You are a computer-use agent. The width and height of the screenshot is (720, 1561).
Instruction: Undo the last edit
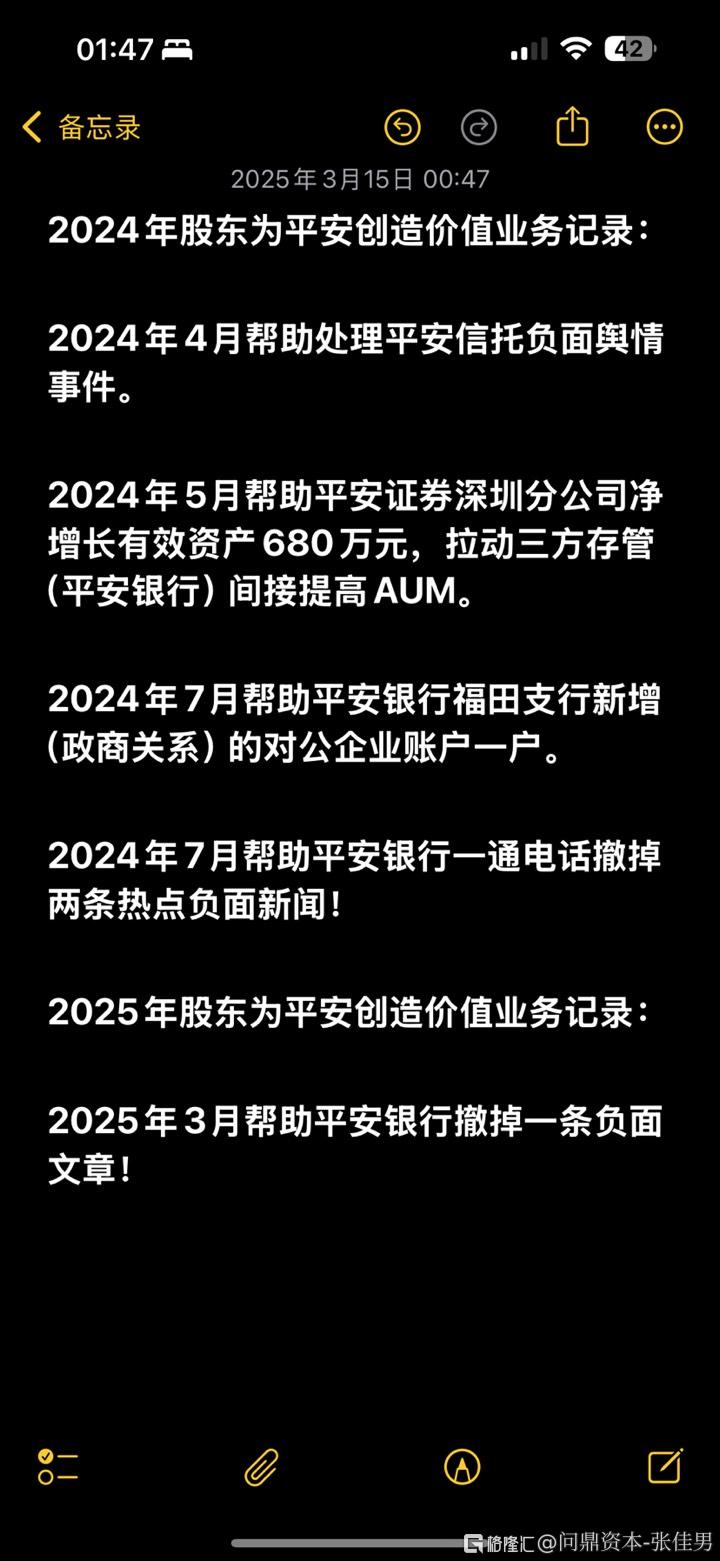pos(402,127)
